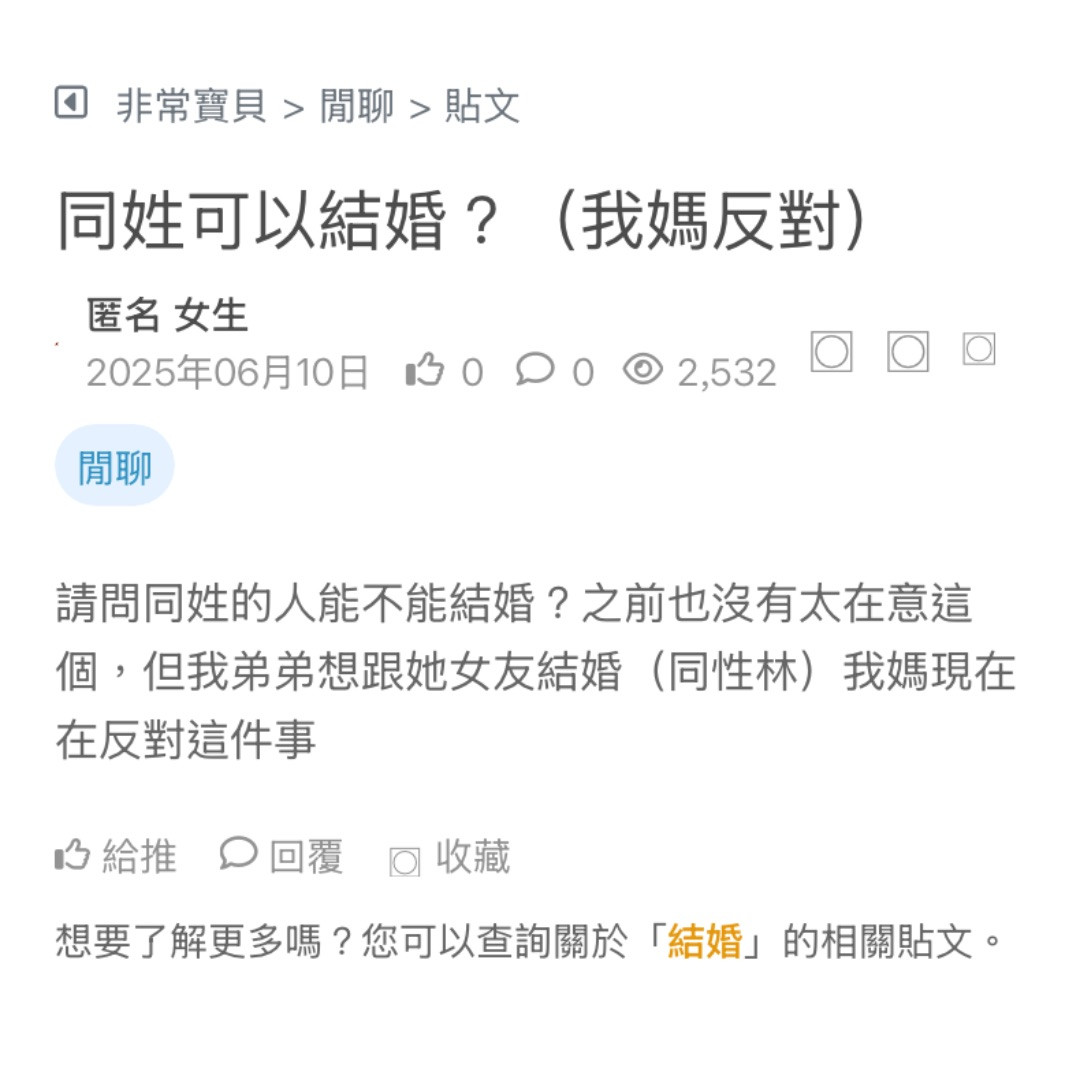The height and width of the screenshot is (1080, 1080).
Task: Save this post with 收藏
Action: click(x=451, y=859)
